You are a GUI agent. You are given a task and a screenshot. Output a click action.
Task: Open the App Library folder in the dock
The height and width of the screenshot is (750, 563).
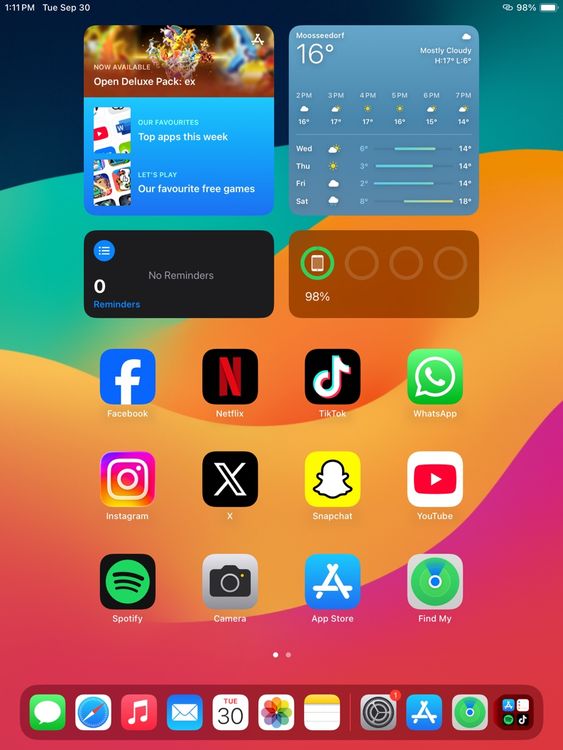click(x=516, y=712)
